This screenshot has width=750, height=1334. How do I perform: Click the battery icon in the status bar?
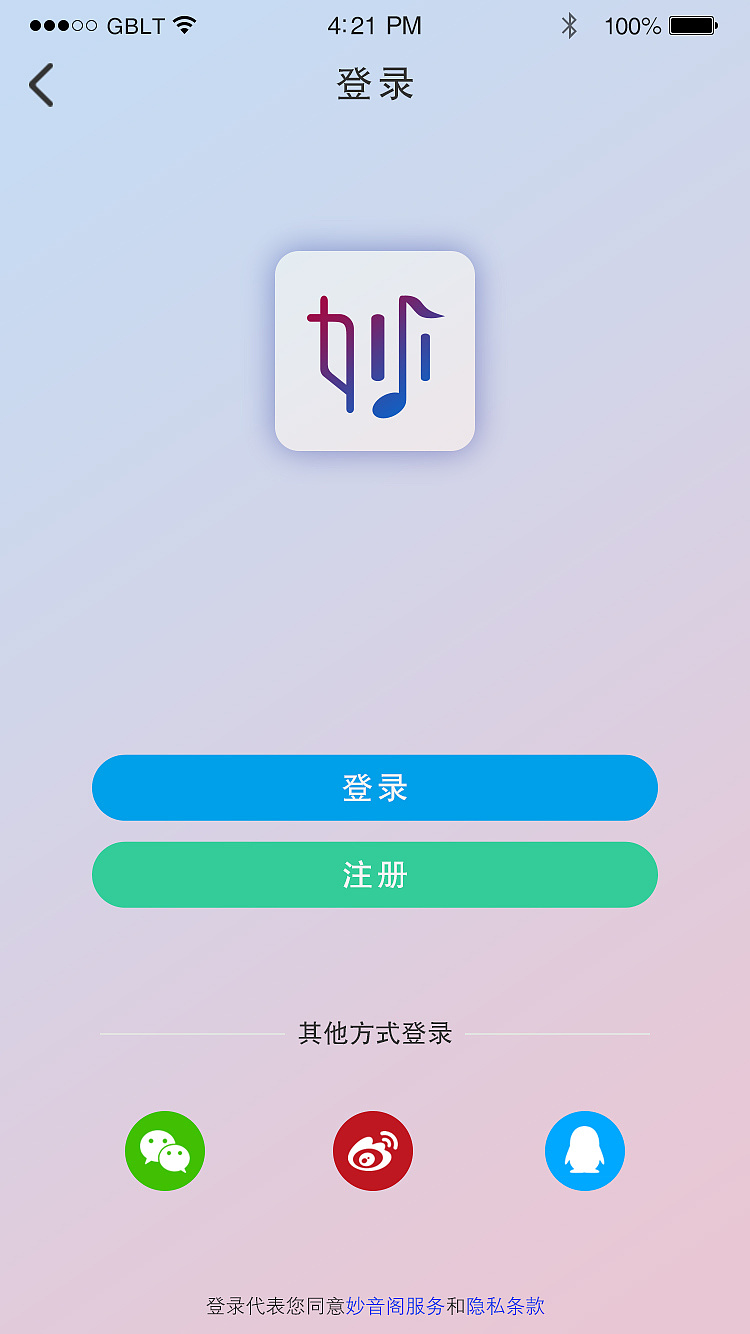click(x=691, y=26)
